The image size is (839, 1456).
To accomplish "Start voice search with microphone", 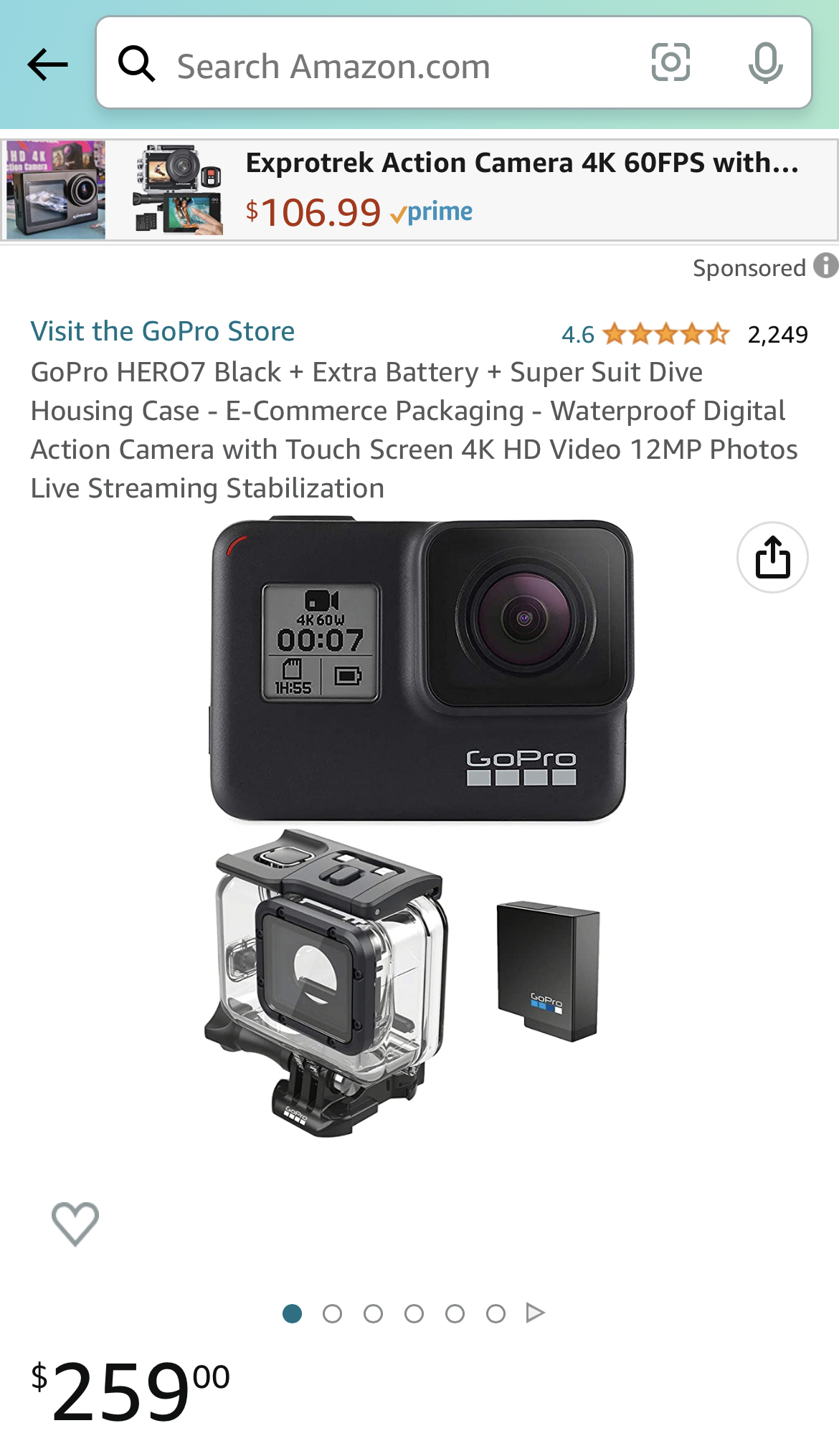I will pos(765,63).
